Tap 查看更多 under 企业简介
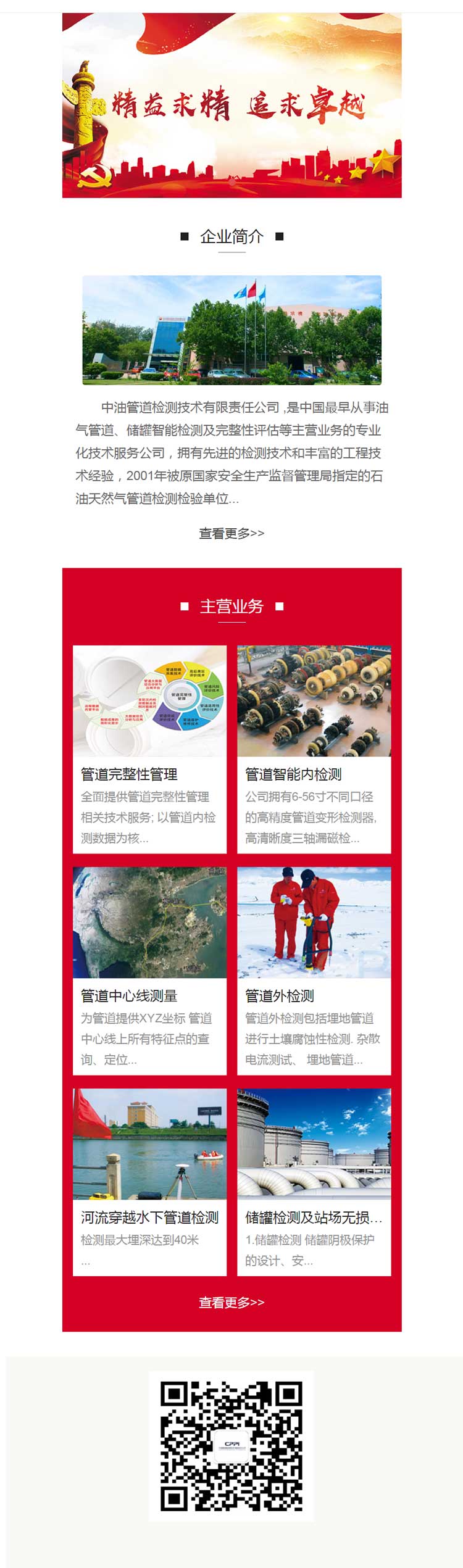This screenshot has height=1568, width=463. [231, 533]
